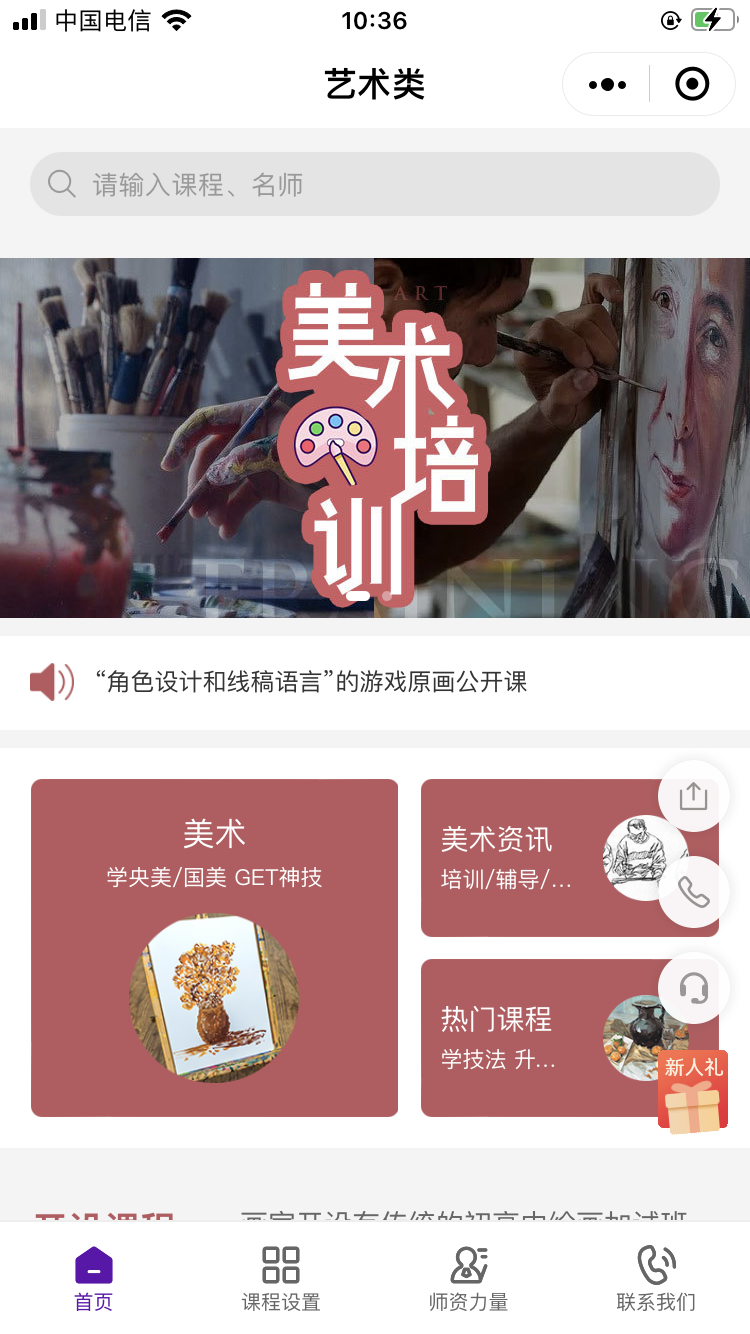Open customer service via headset icon

coord(693,988)
